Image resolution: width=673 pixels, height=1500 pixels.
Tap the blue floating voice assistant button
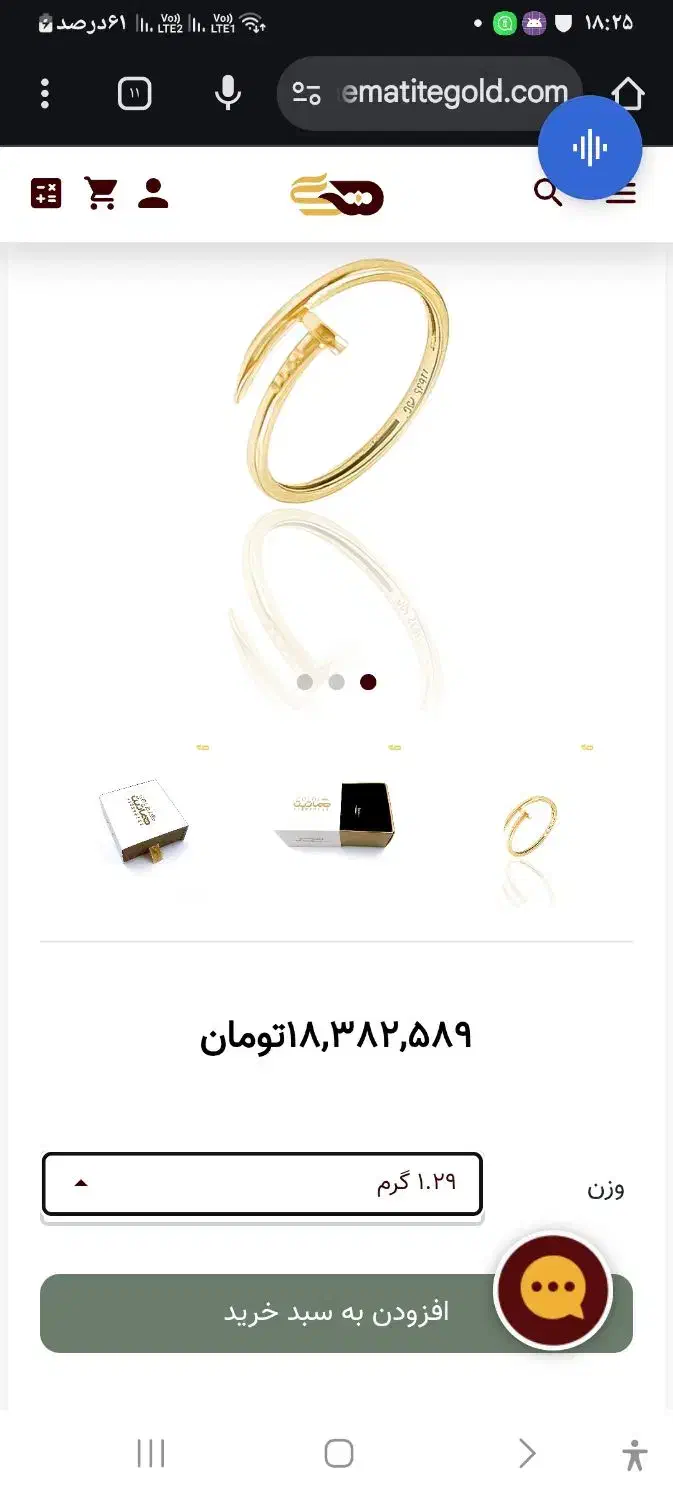point(590,148)
